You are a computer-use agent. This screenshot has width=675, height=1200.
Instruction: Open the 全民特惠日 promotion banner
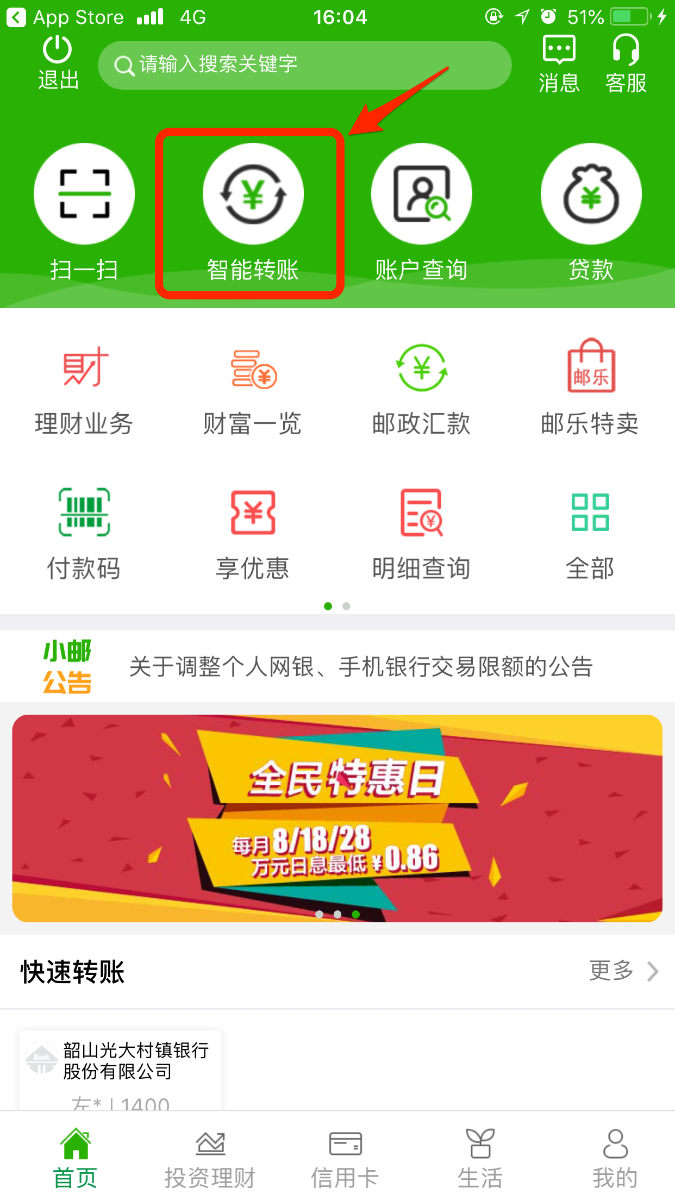tap(337, 818)
